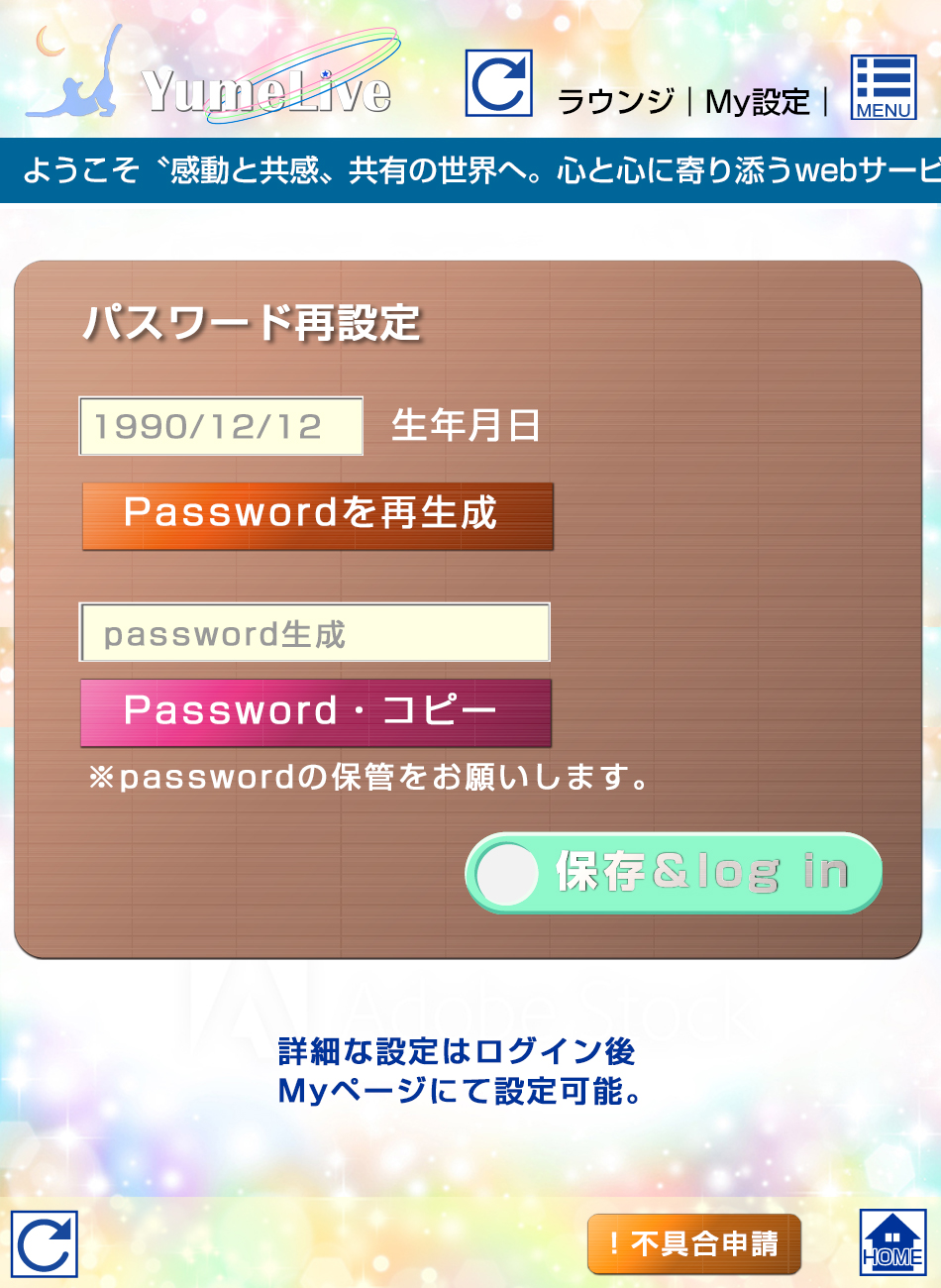
Task: Tap the bottom-left refresh icon
Action: pyautogui.click(x=46, y=1243)
